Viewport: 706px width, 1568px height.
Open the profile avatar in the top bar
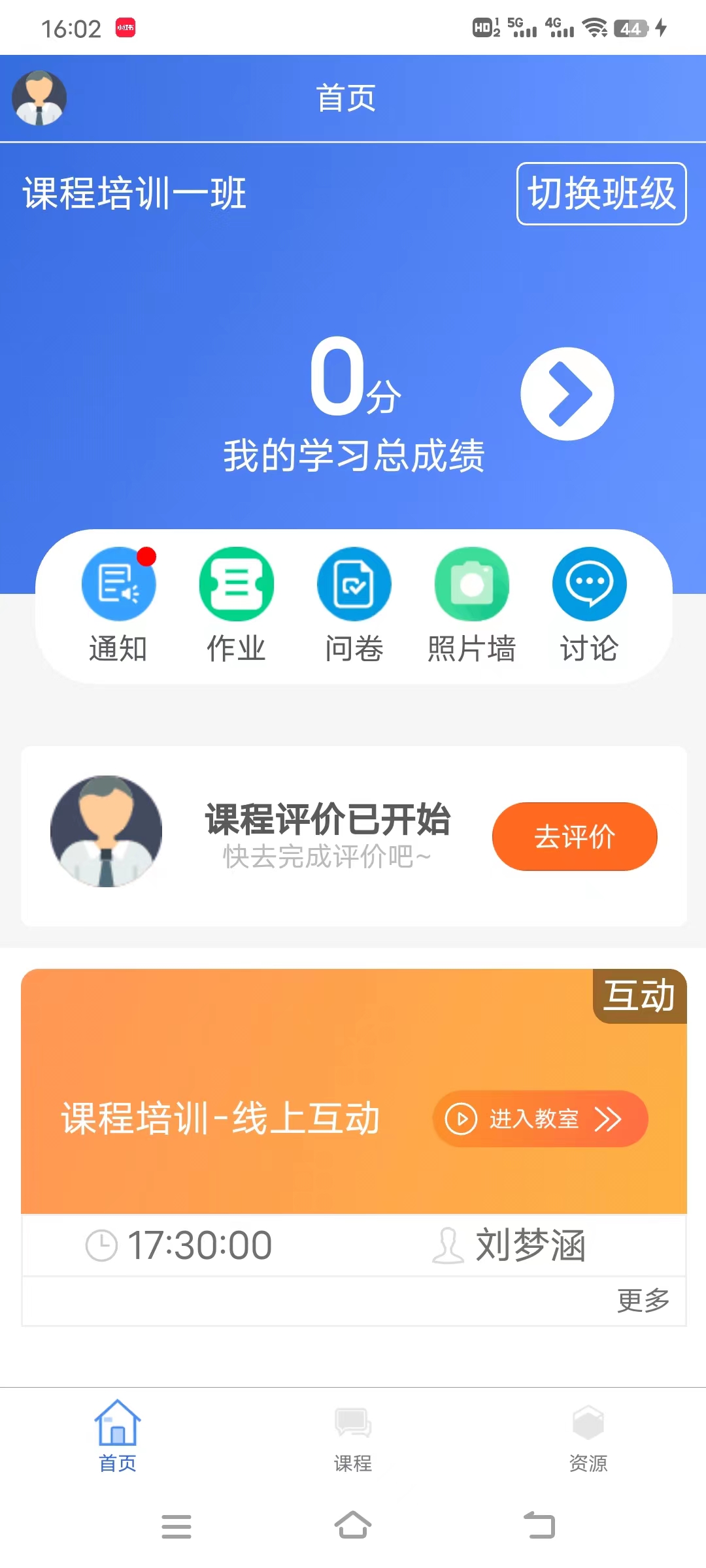[x=39, y=98]
